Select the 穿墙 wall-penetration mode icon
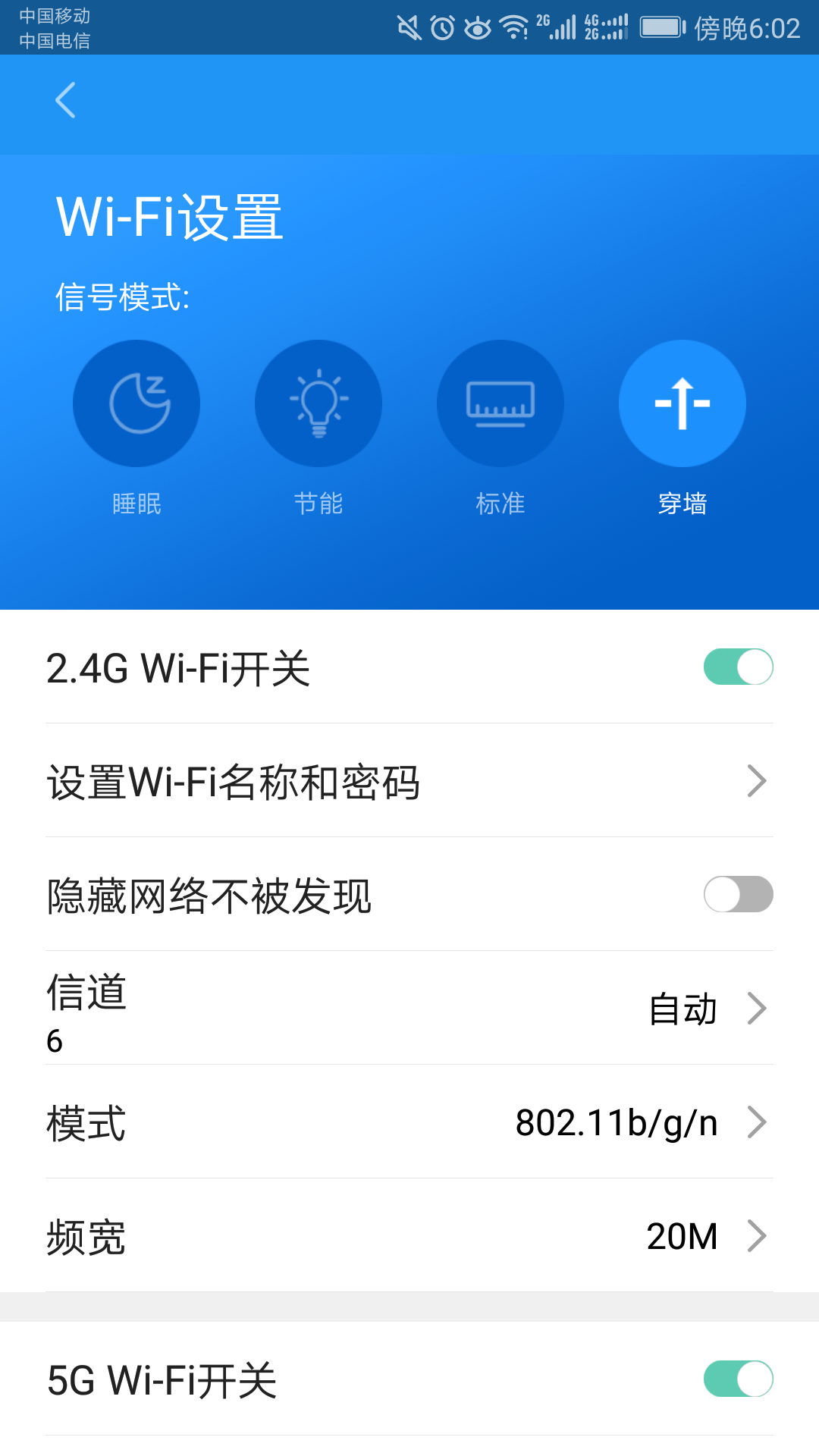This screenshot has height=1456, width=819. pyautogui.click(x=682, y=403)
